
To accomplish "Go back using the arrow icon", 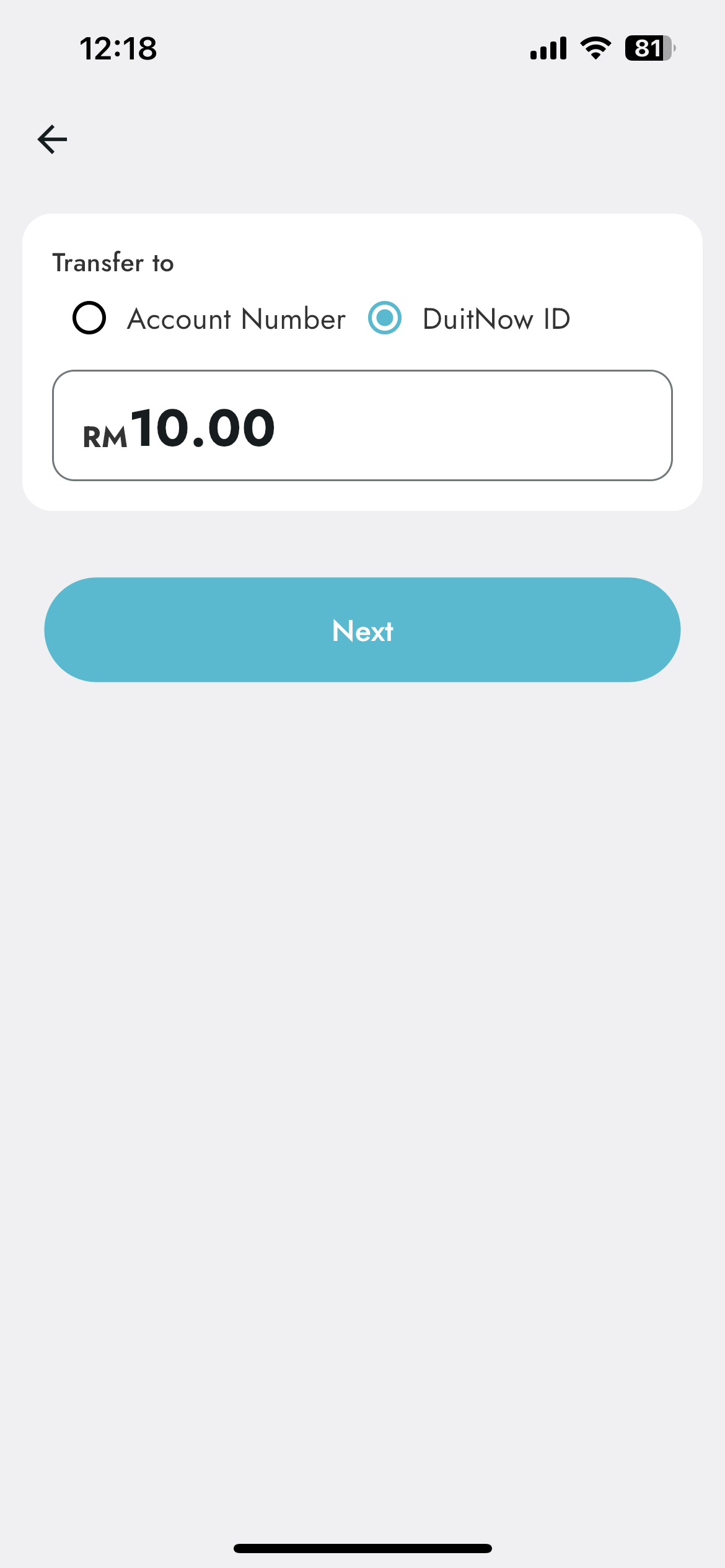I will [x=52, y=139].
